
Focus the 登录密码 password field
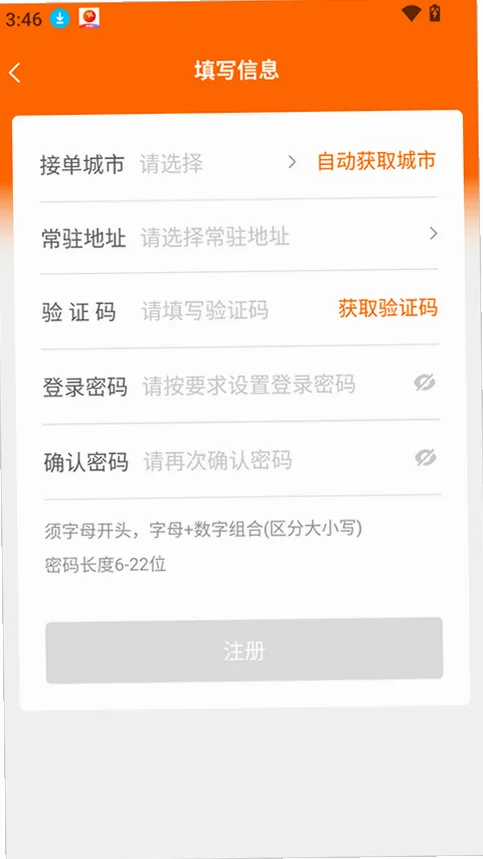(x=273, y=385)
